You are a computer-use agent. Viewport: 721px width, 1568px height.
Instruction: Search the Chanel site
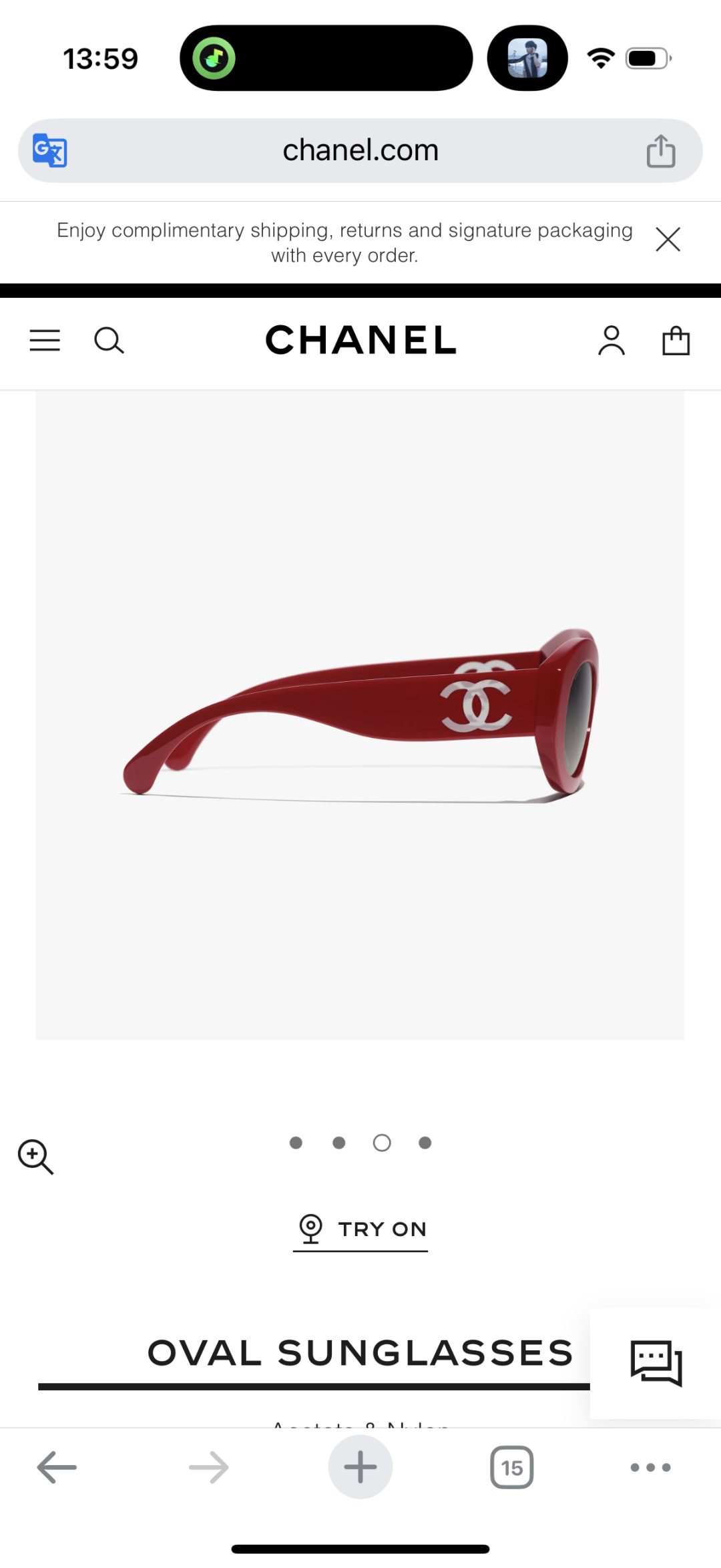tap(109, 341)
